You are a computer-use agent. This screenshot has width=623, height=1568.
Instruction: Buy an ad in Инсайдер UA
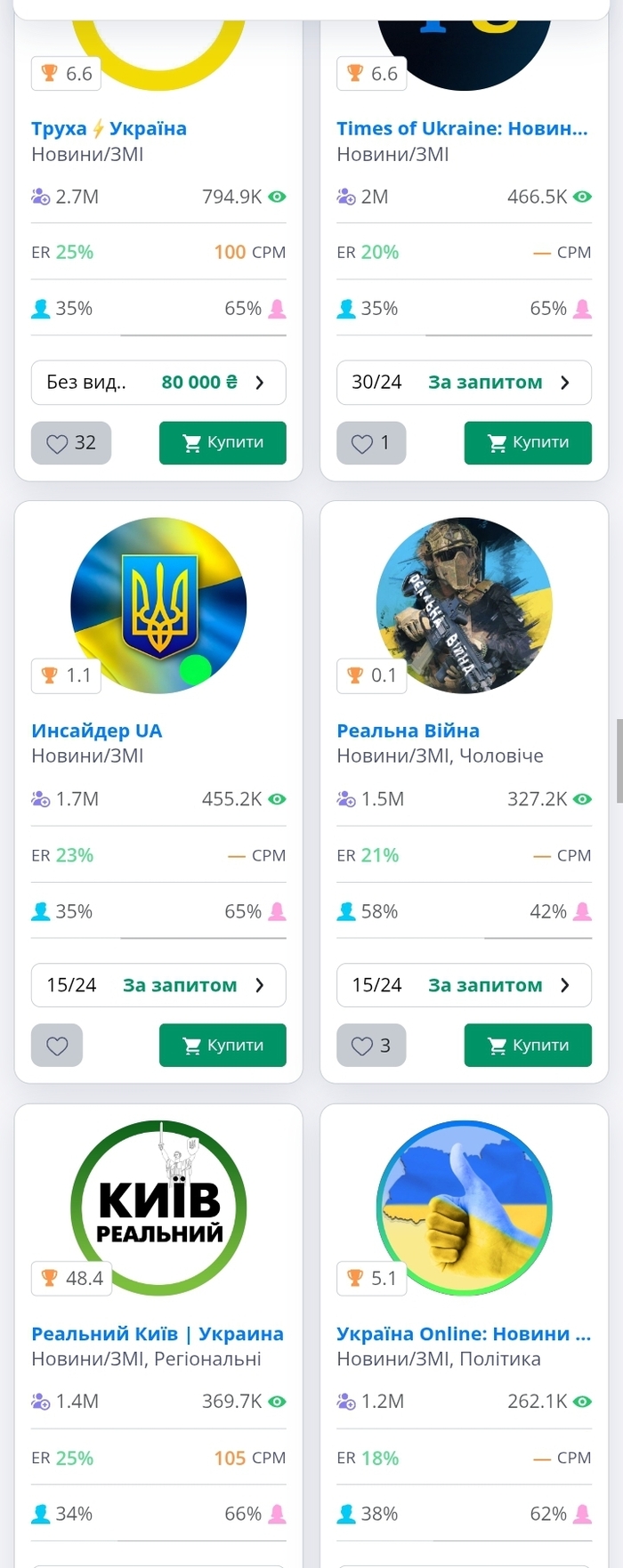(222, 1045)
